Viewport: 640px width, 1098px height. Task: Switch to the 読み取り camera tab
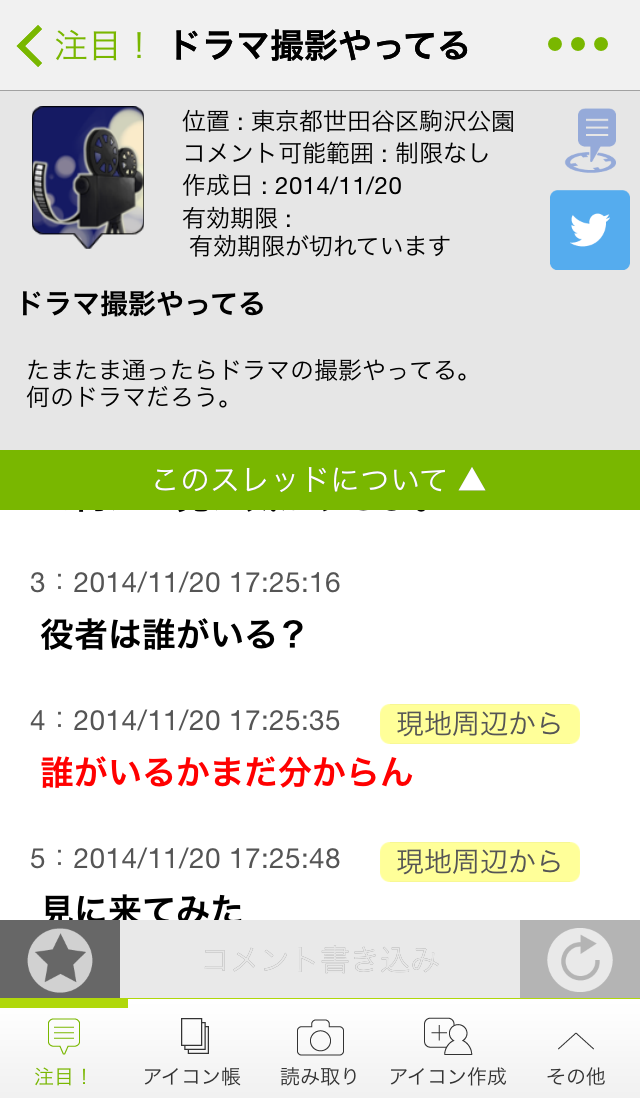point(320,1052)
